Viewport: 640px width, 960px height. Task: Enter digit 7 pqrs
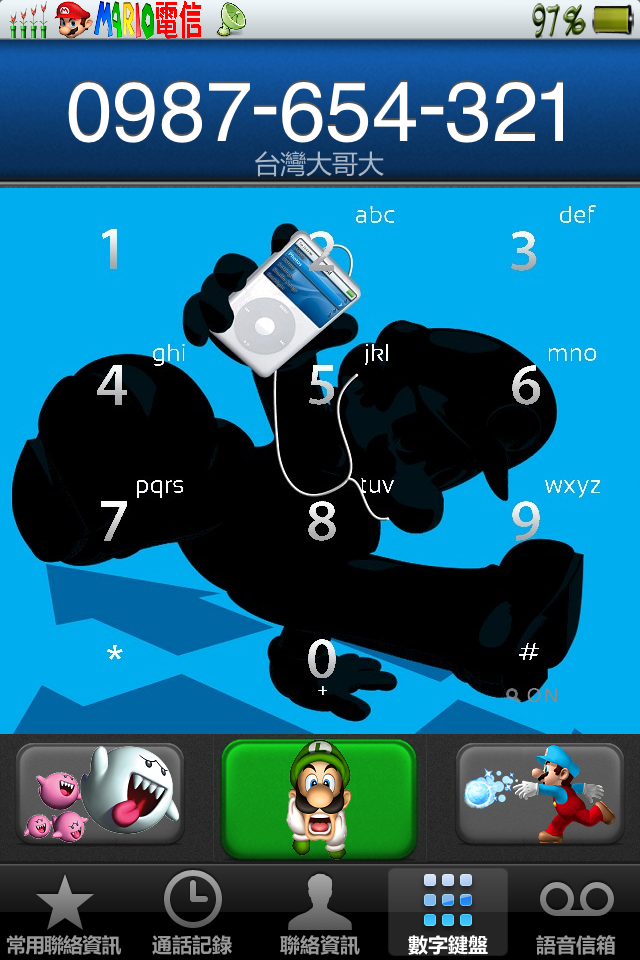[x=113, y=520]
